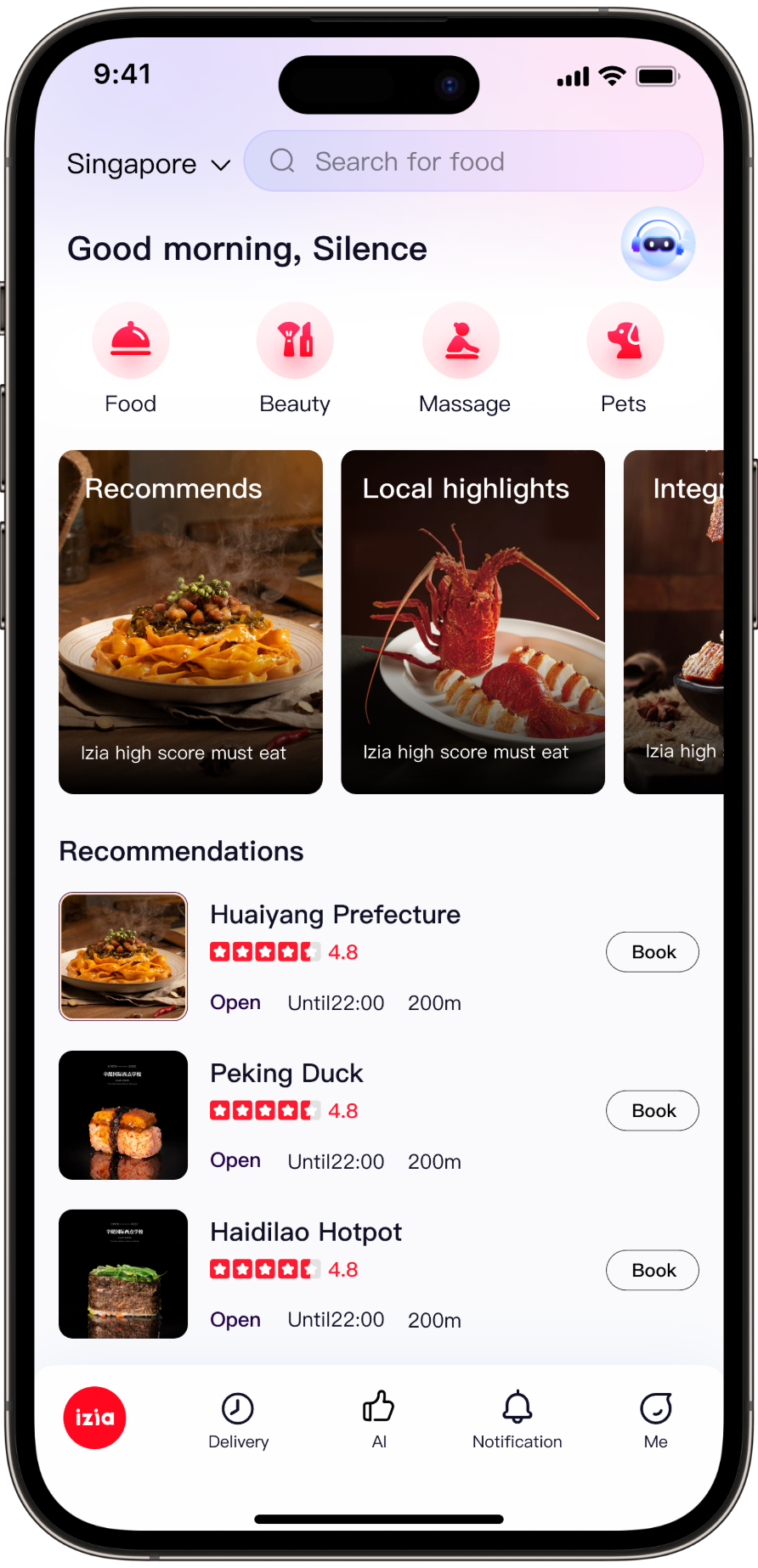Switch to the AI tab
Image resolution: width=758 pixels, height=1568 pixels.
click(x=379, y=1419)
